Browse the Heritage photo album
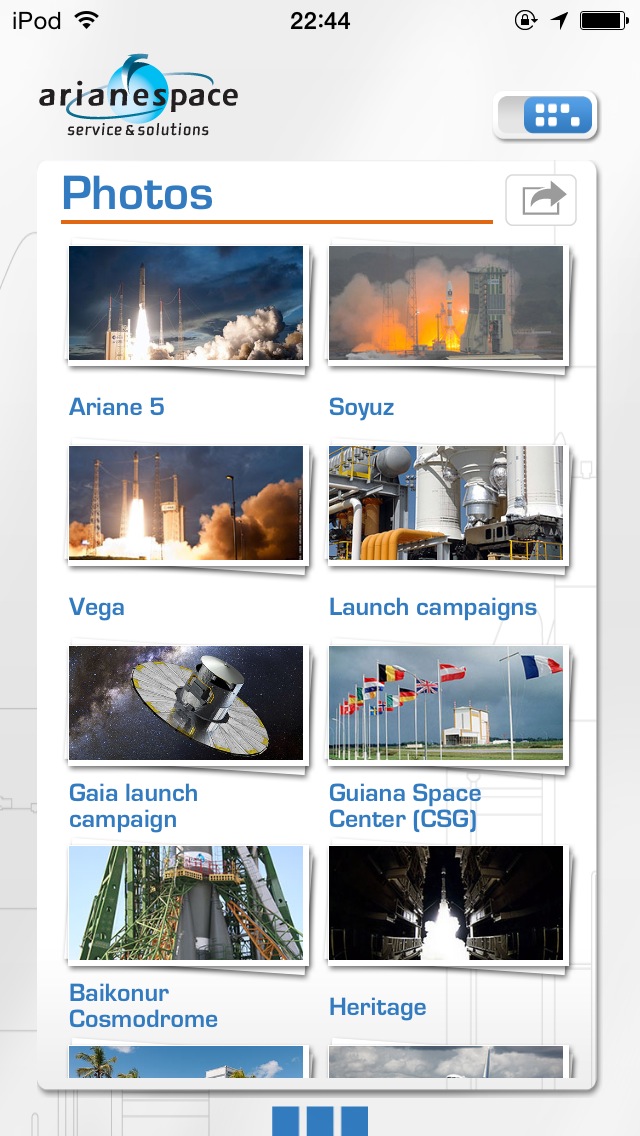The width and height of the screenshot is (640, 1136). (x=446, y=904)
